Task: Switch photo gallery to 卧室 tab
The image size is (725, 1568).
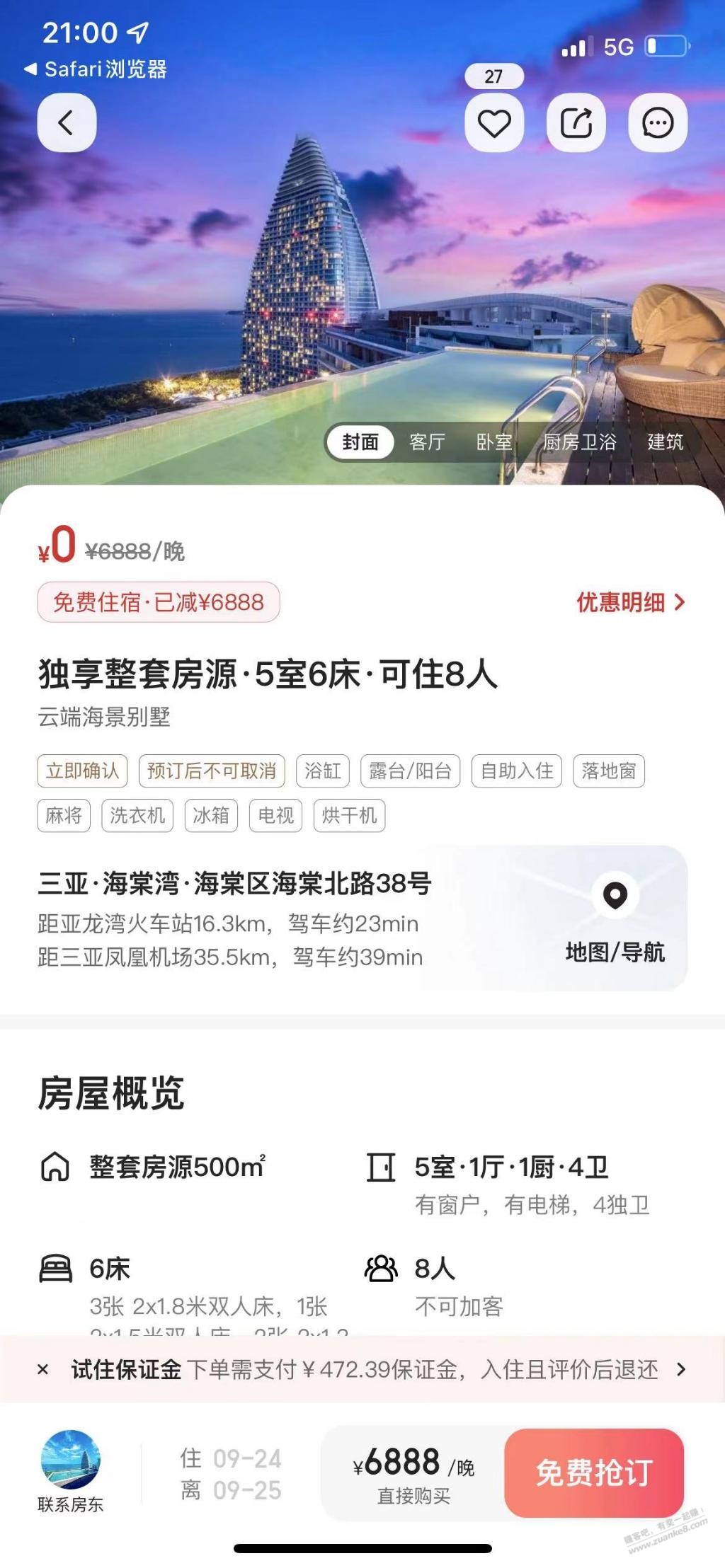Action: point(493,442)
